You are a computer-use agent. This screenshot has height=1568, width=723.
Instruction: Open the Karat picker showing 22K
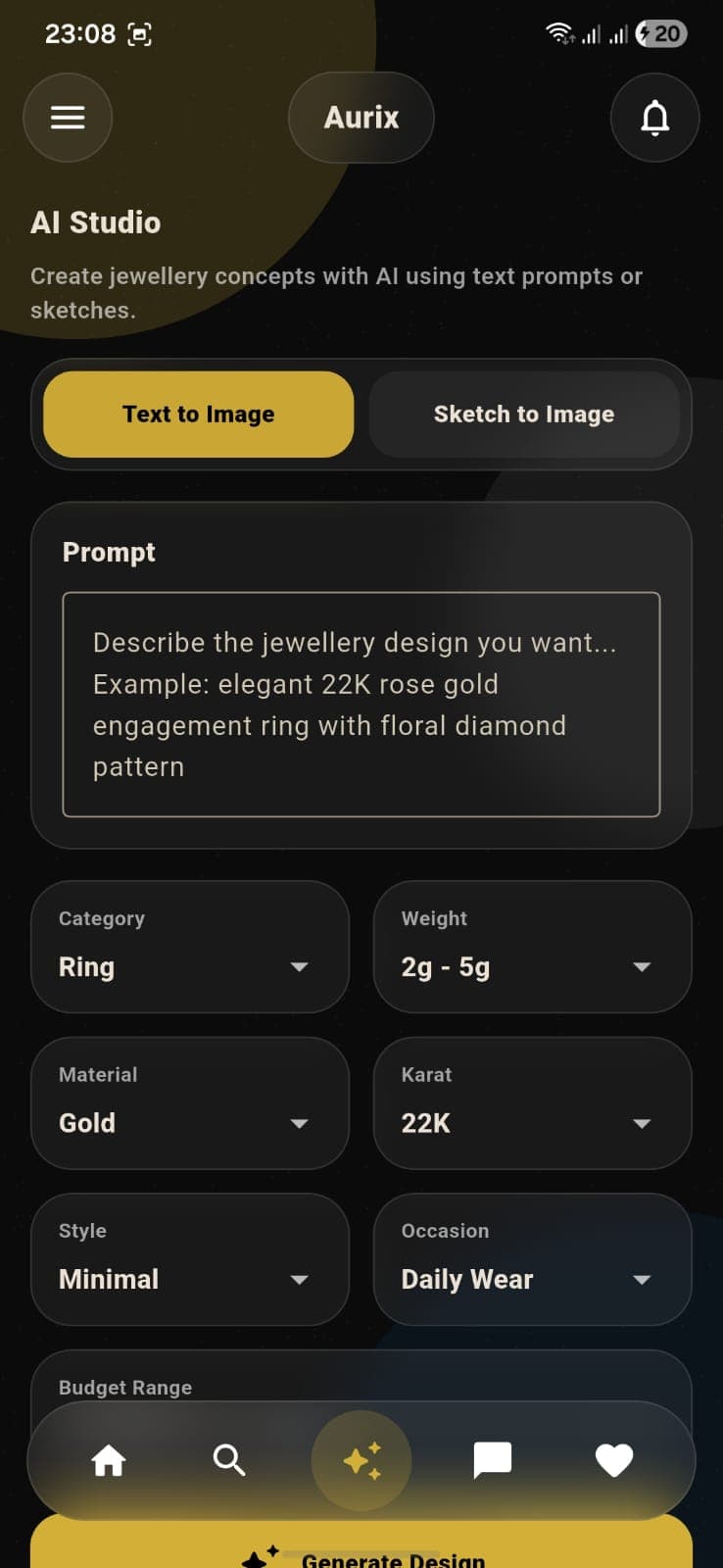pos(532,1122)
